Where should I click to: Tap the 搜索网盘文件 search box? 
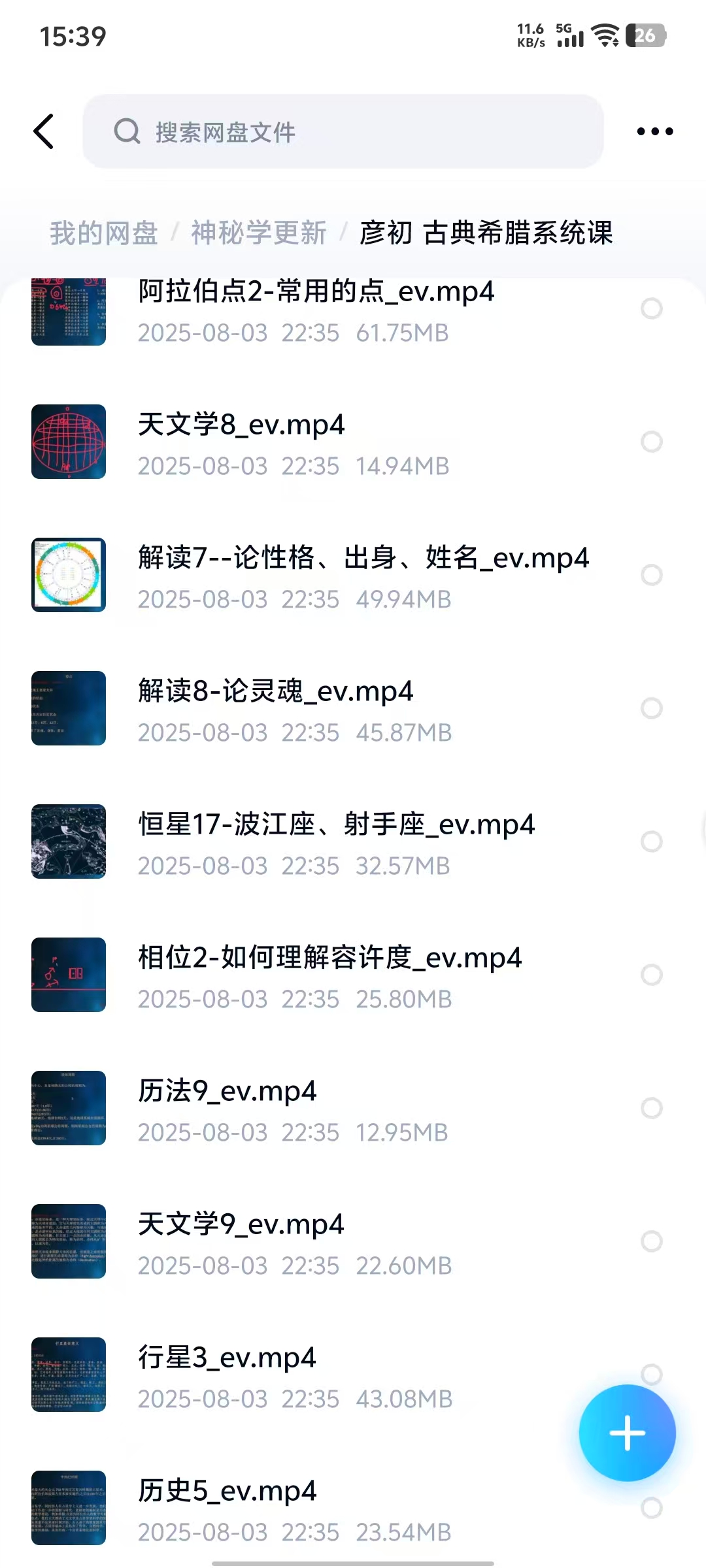coord(343,131)
